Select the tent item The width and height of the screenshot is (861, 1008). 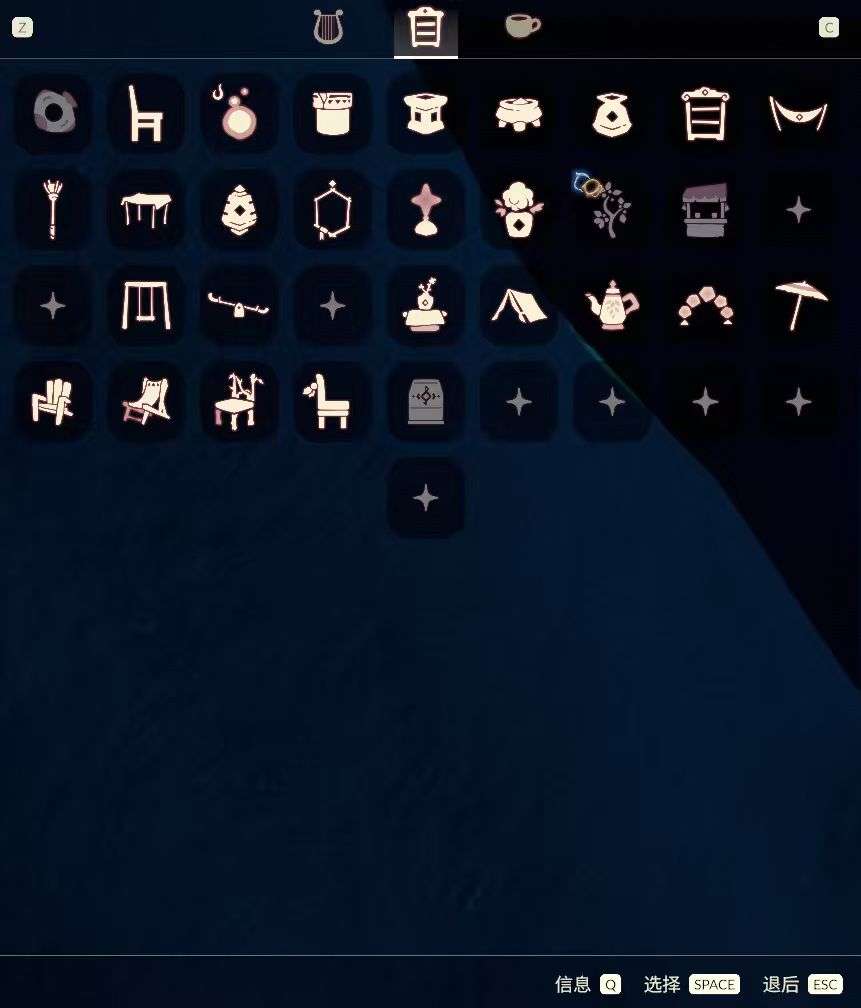click(519, 305)
